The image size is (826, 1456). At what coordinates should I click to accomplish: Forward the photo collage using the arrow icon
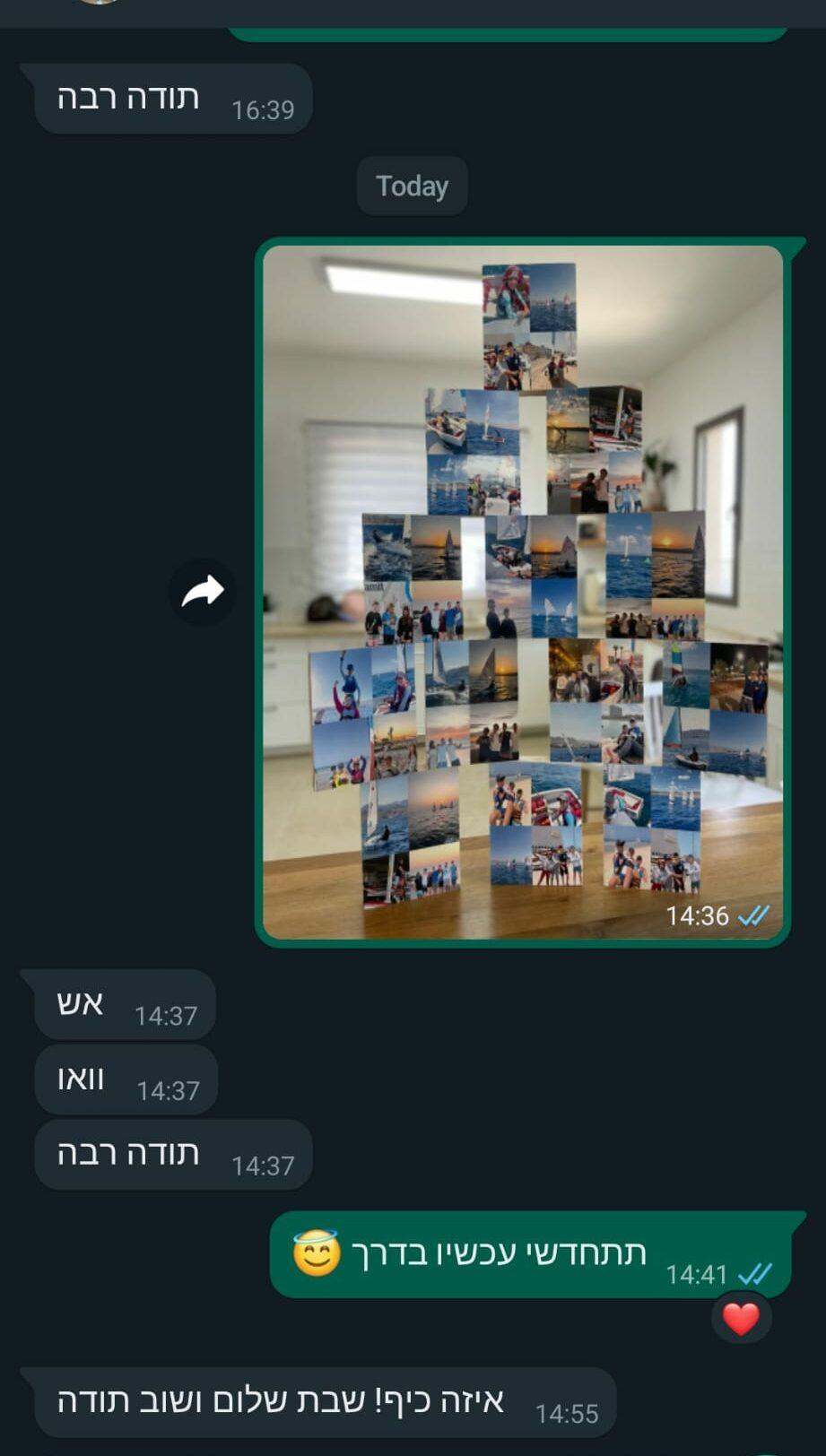(203, 592)
